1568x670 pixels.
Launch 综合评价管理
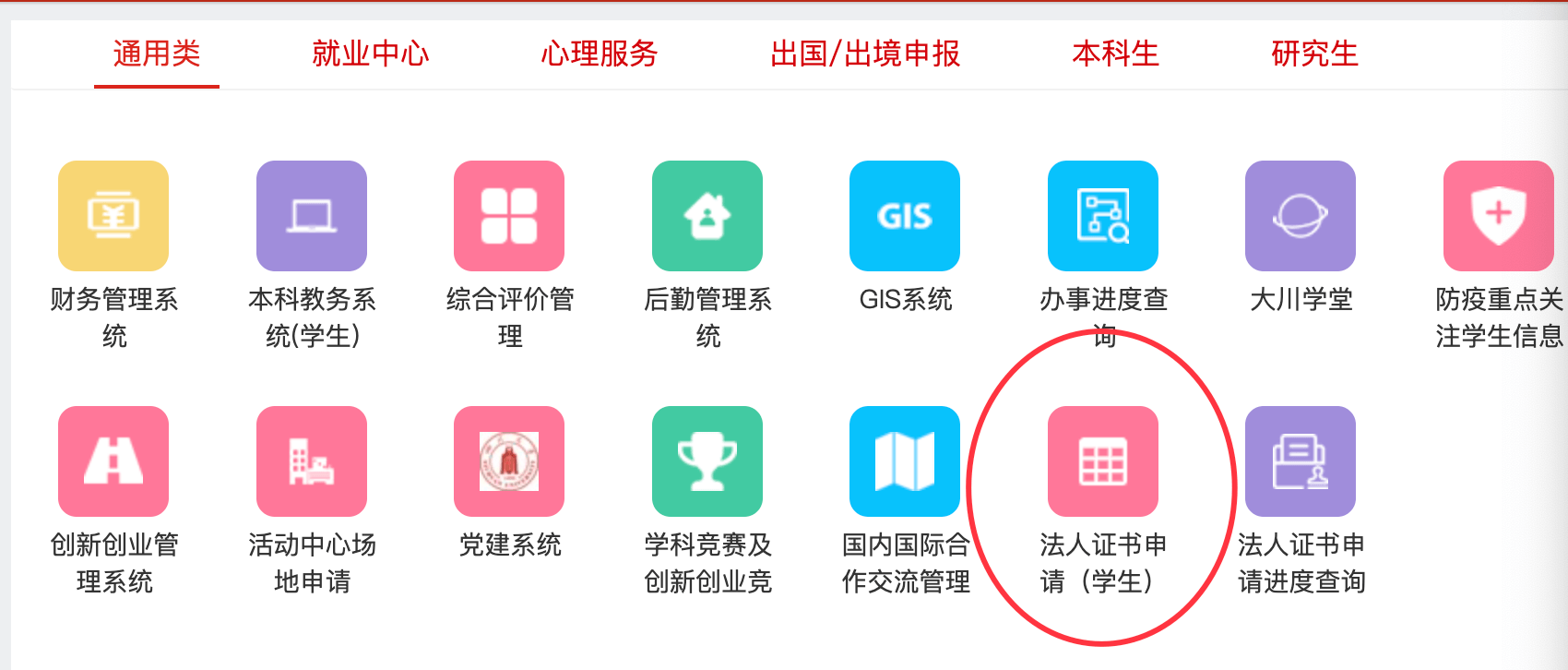click(509, 216)
